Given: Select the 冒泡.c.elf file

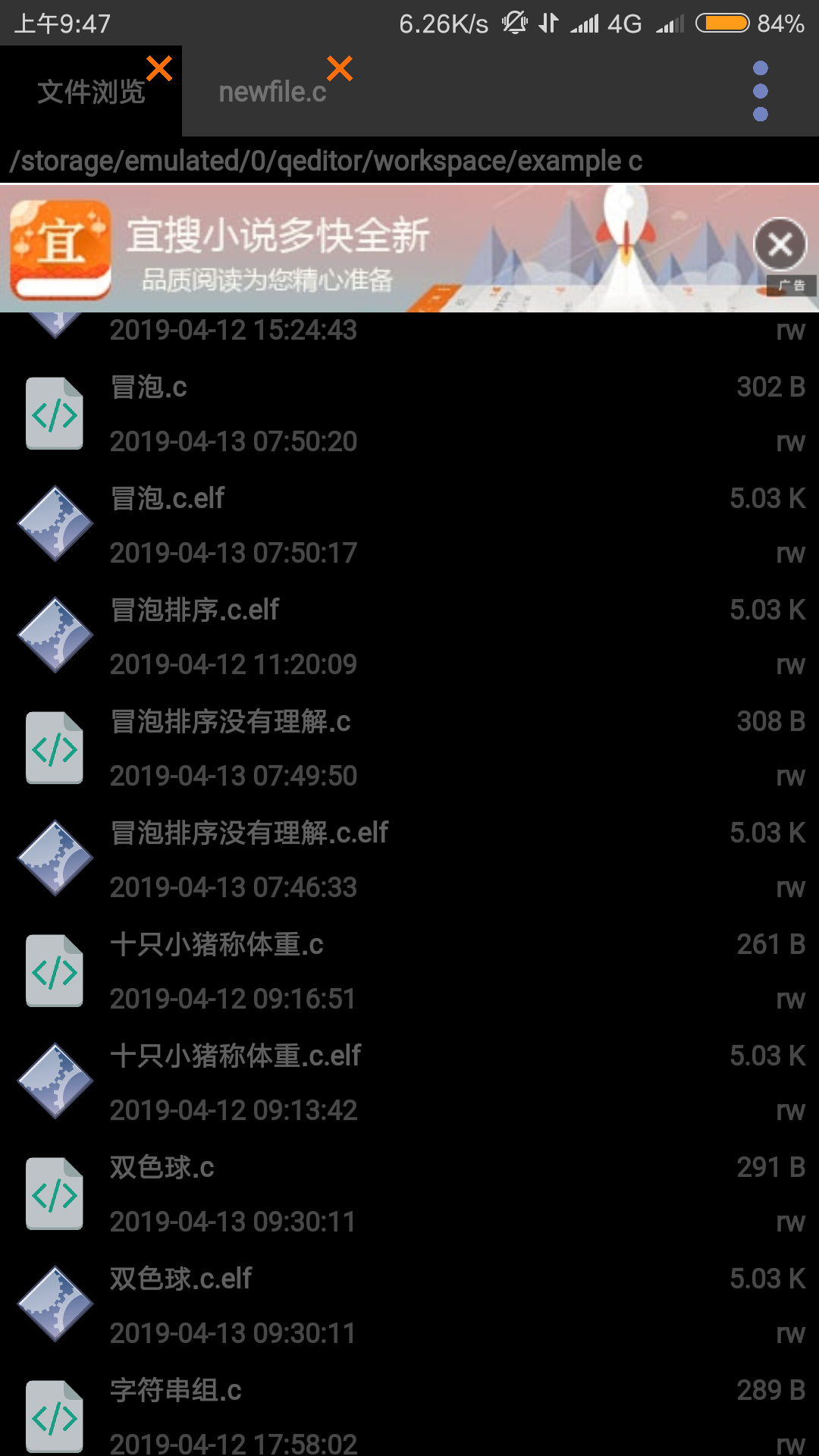Looking at the screenshot, I should [x=409, y=525].
